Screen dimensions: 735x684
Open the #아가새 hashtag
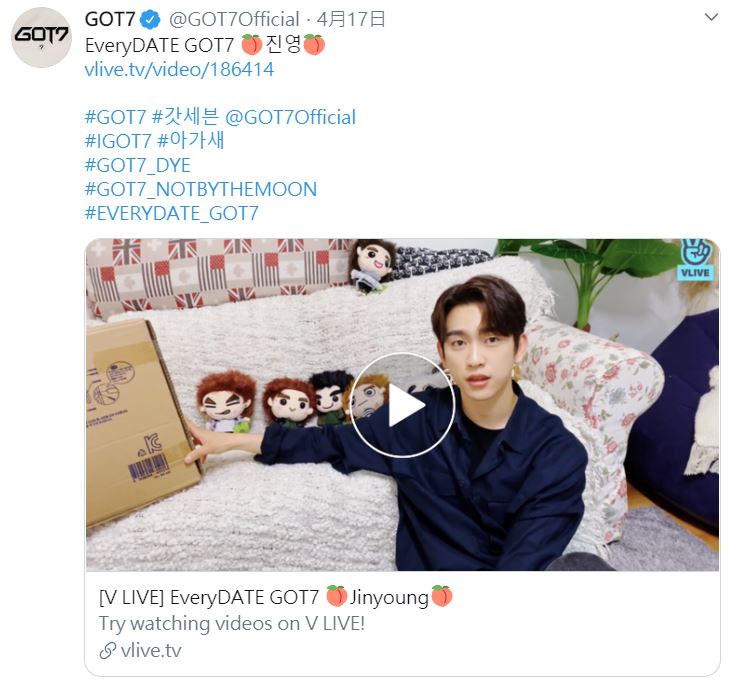pos(190,141)
